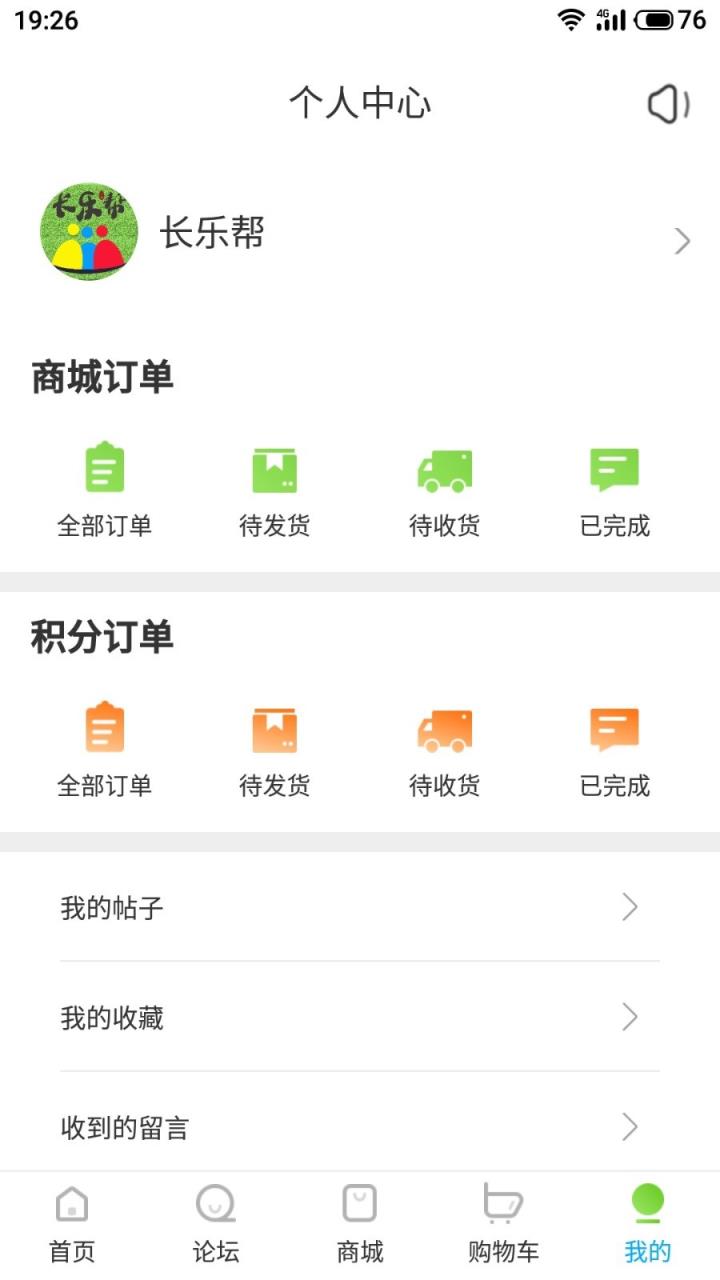This screenshot has width=720, height=1280.
Task: Expand 我的收藏 with its arrow
Action: [x=630, y=1017]
